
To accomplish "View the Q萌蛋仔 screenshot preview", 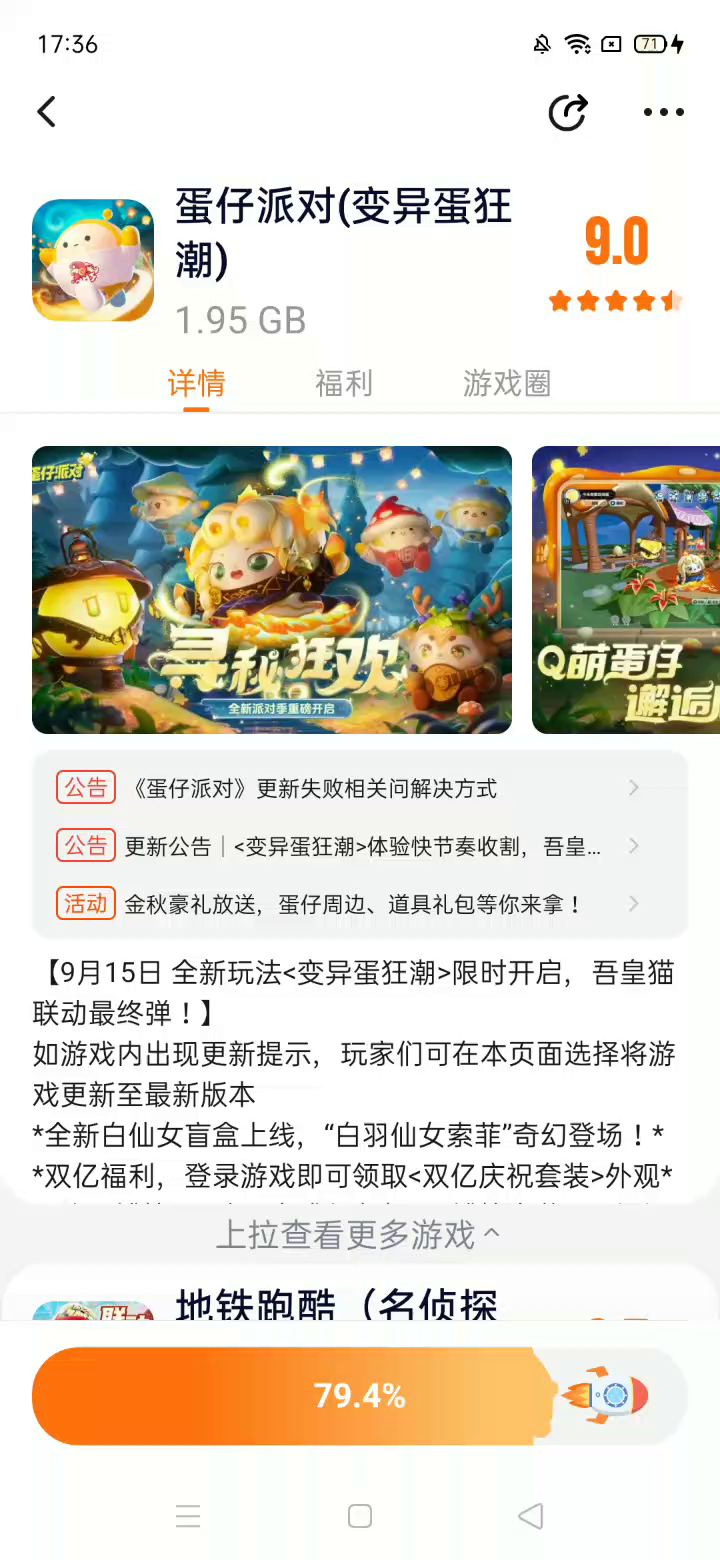I will tap(626, 590).
